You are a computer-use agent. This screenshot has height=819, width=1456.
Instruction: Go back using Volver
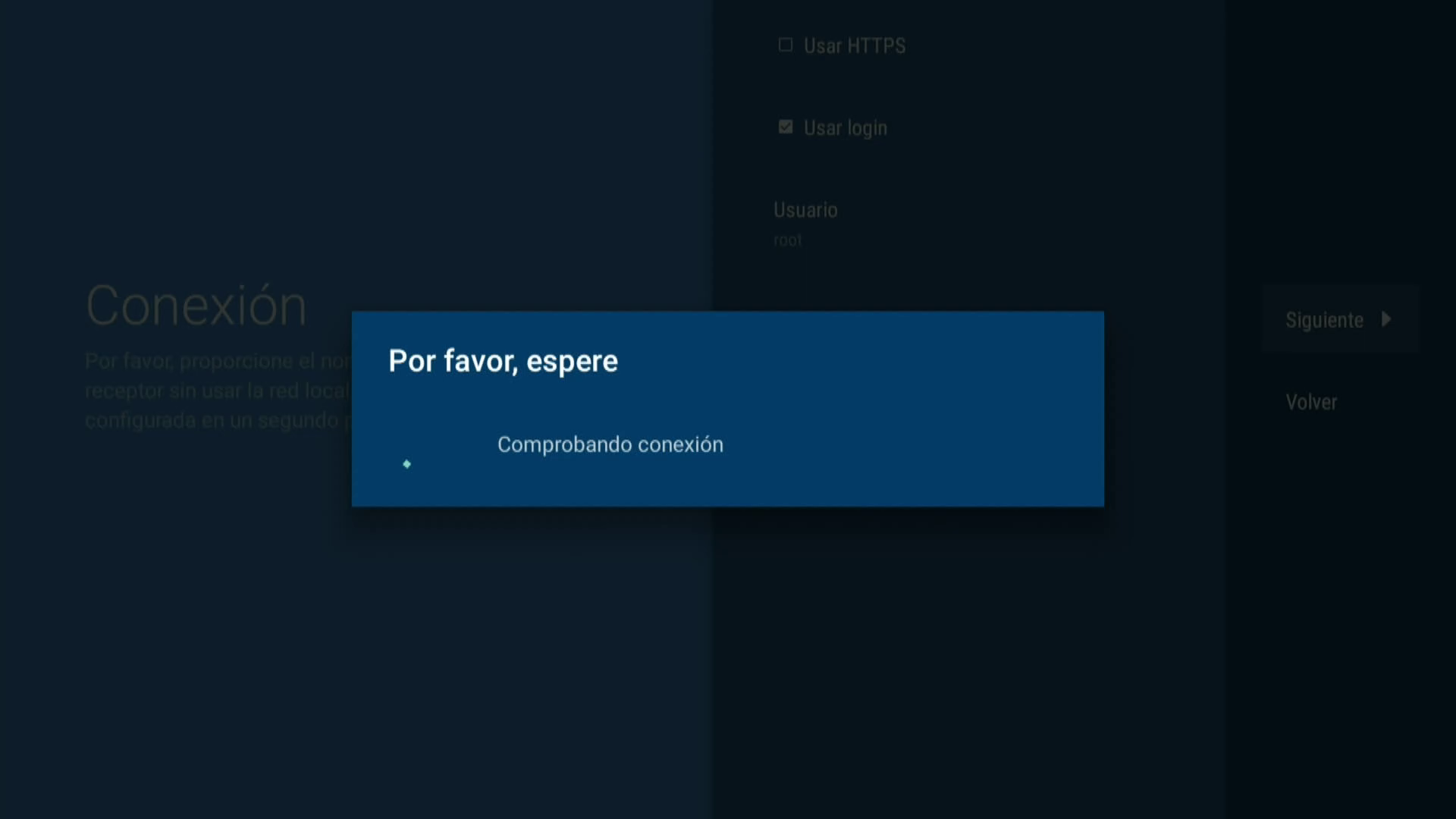click(x=1311, y=402)
